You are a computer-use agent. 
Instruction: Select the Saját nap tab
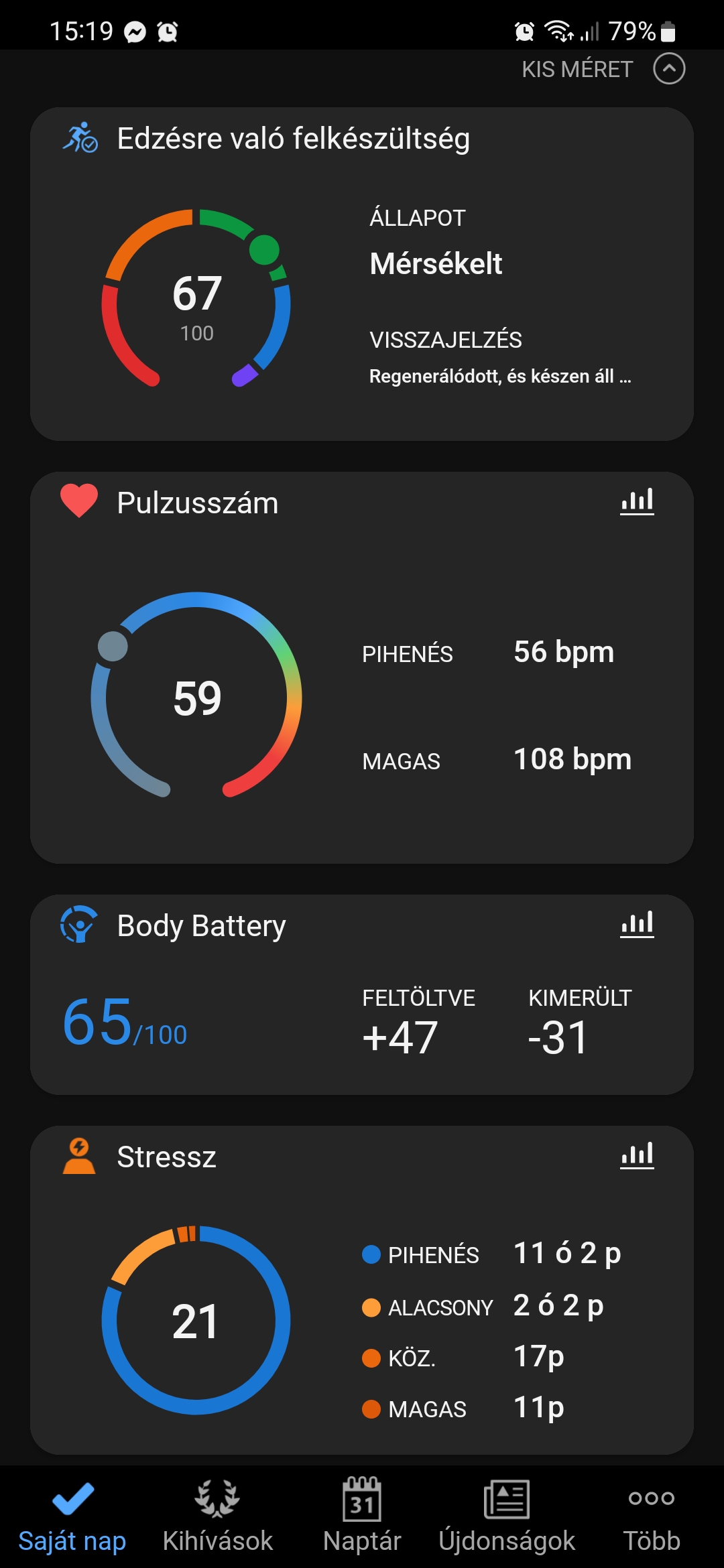pyautogui.click(x=72, y=1517)
